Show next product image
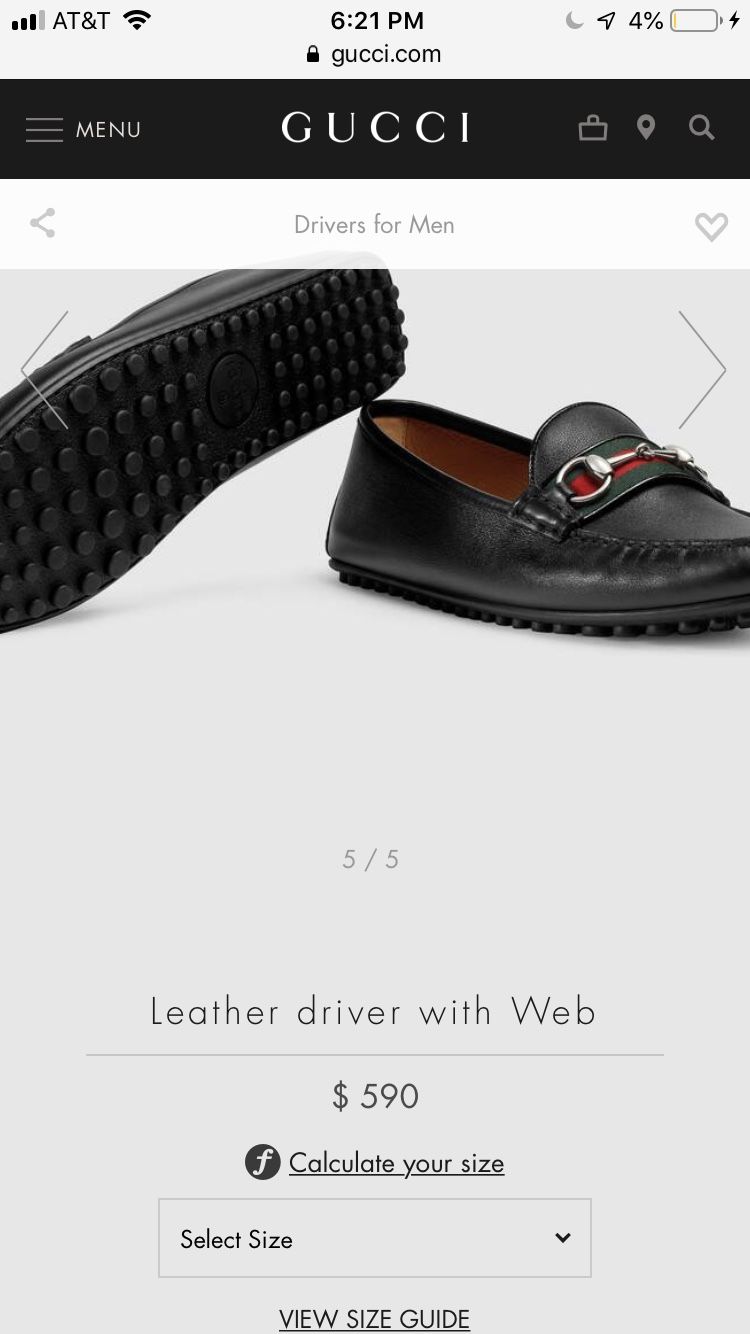The image size is (750, 1334). [702, 370]
